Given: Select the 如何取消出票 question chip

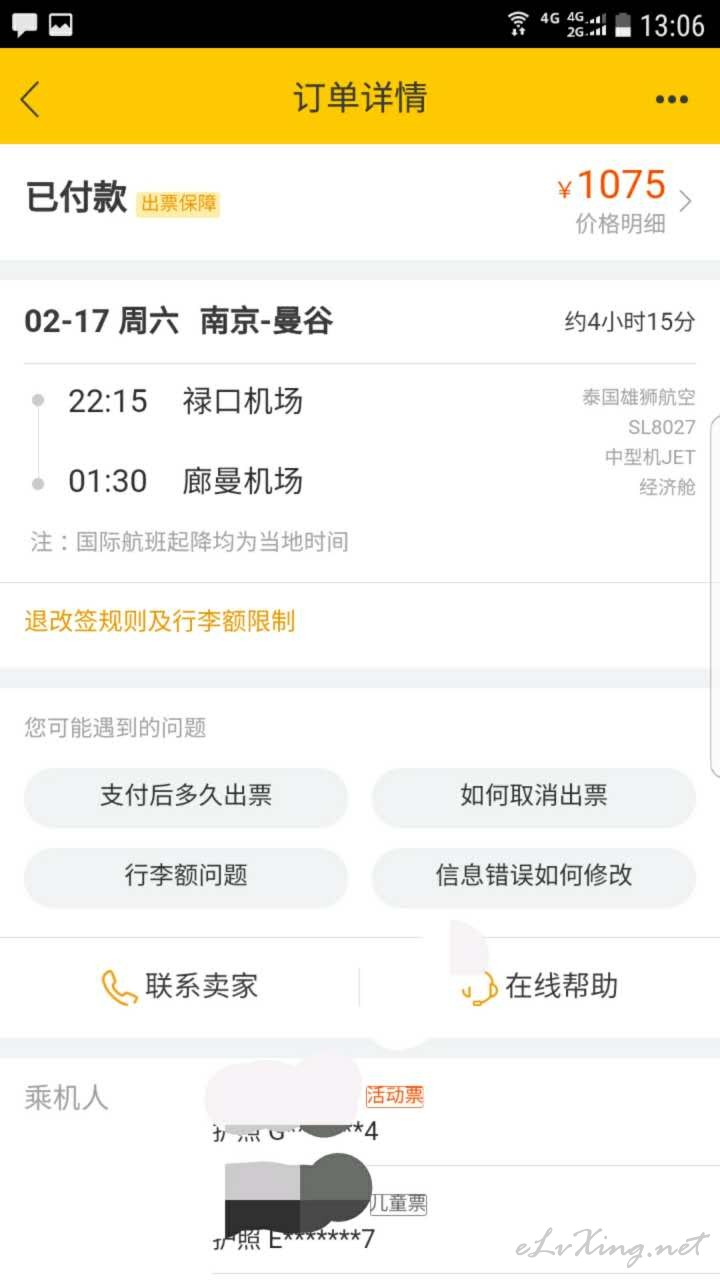Looking at the screenshot, I should [534, 797].
